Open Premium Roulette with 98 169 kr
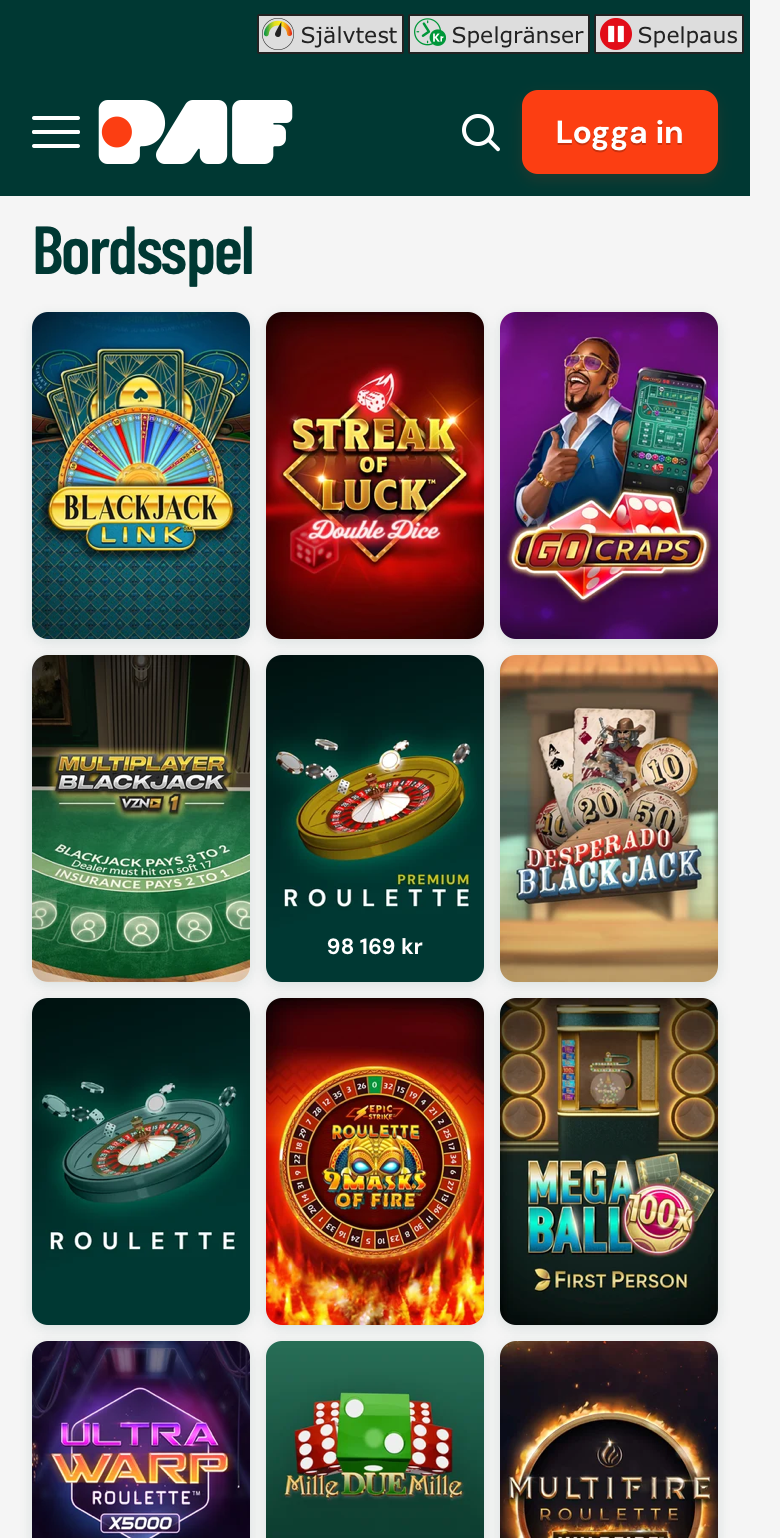The width and height of the screenshot is (780, 1538). tap(375, 818)
